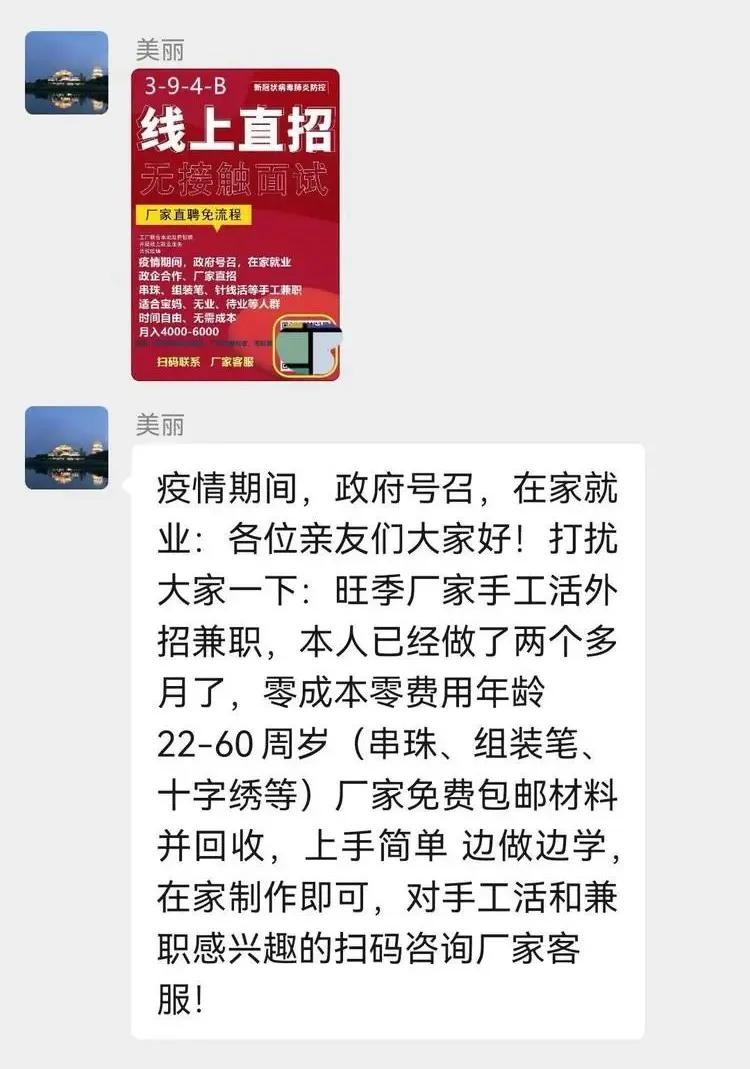
Task: Open the 线上直招 recruitment poster image
Action: [235, 225]
